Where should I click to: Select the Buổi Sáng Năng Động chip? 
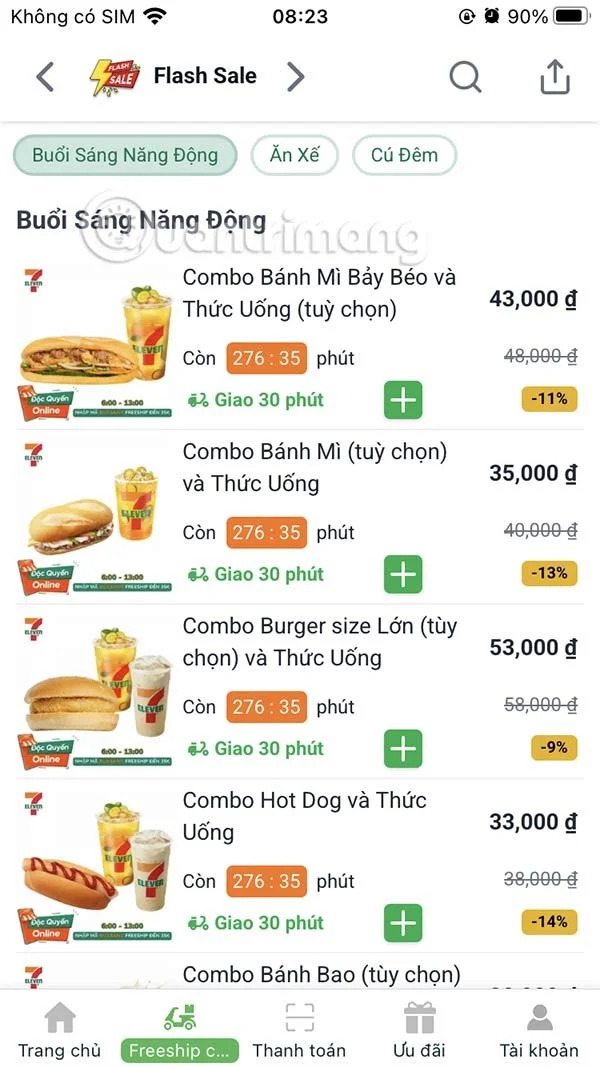tap(125, 155)
